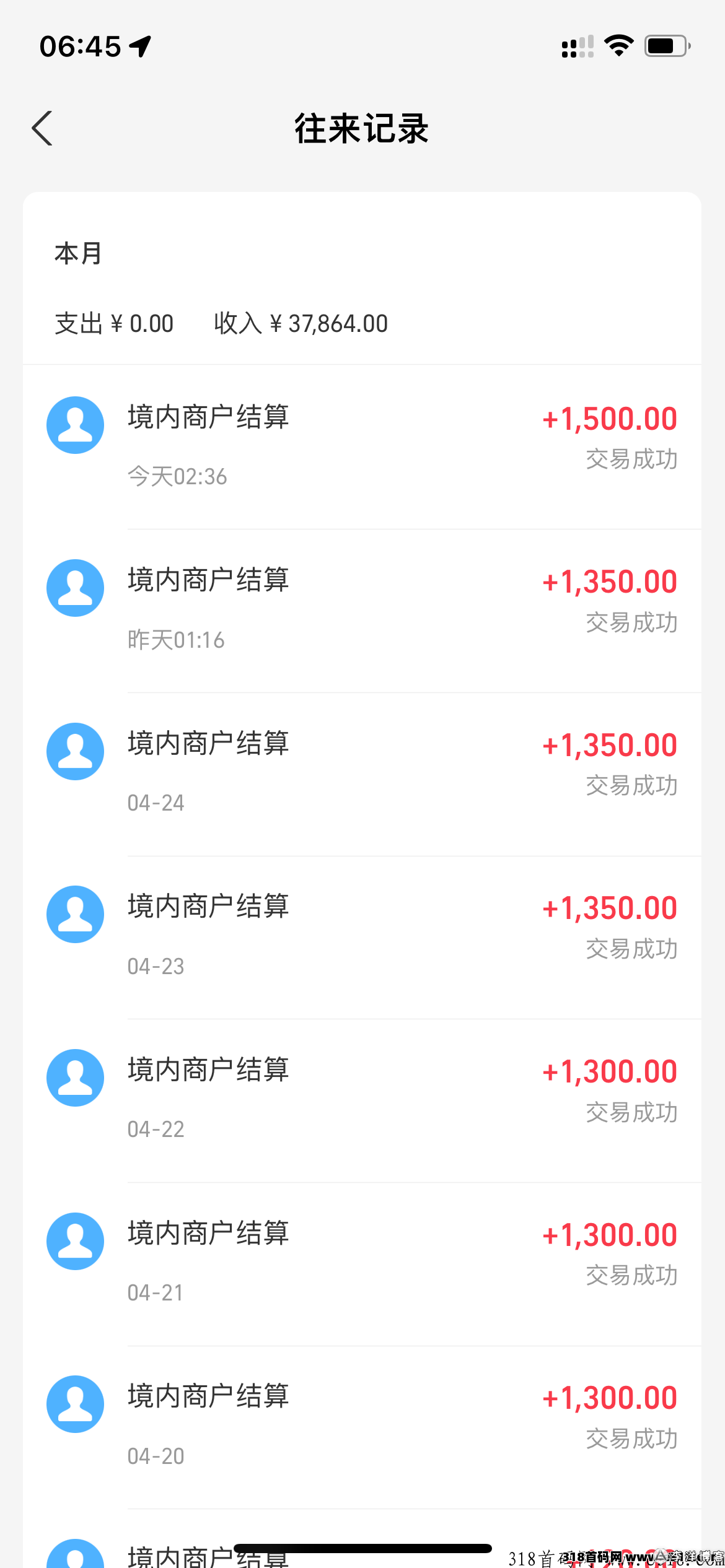Viewport: 725px width, 1568px height.
Task: Open the transaction from 昨天01:16
Action: [362, 611]
